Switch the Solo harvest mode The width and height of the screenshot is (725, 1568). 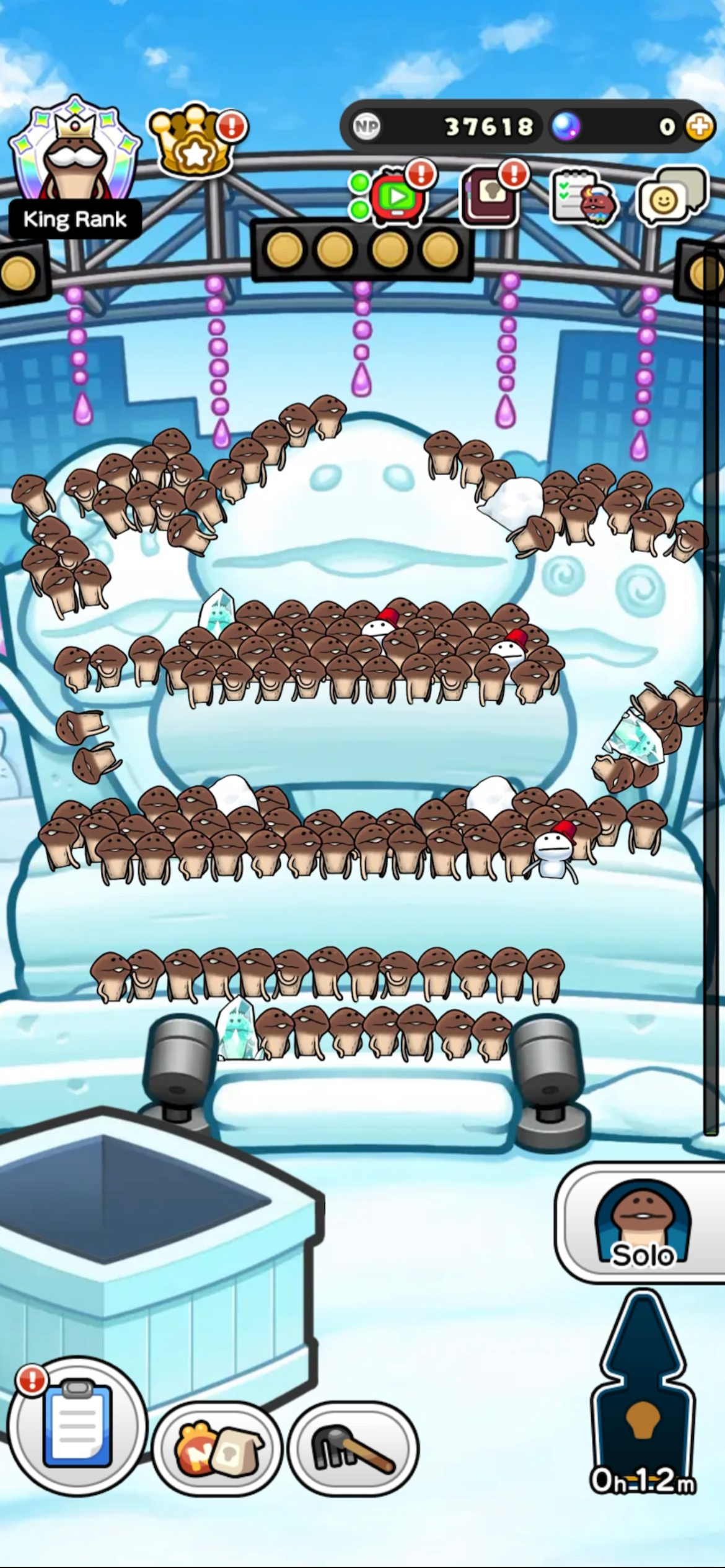643,1223
